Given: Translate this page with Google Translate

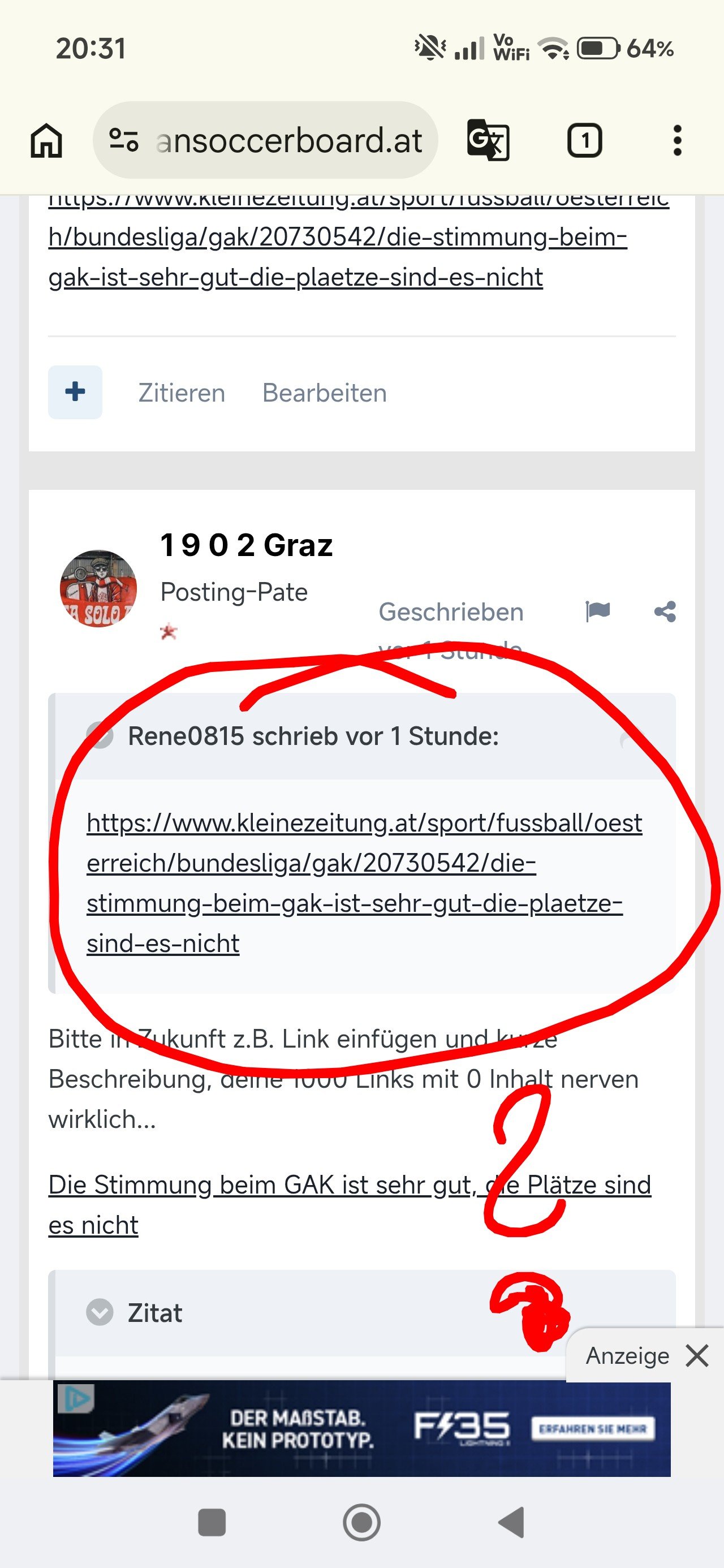Looking at the screenshot, I should (488, 141).
